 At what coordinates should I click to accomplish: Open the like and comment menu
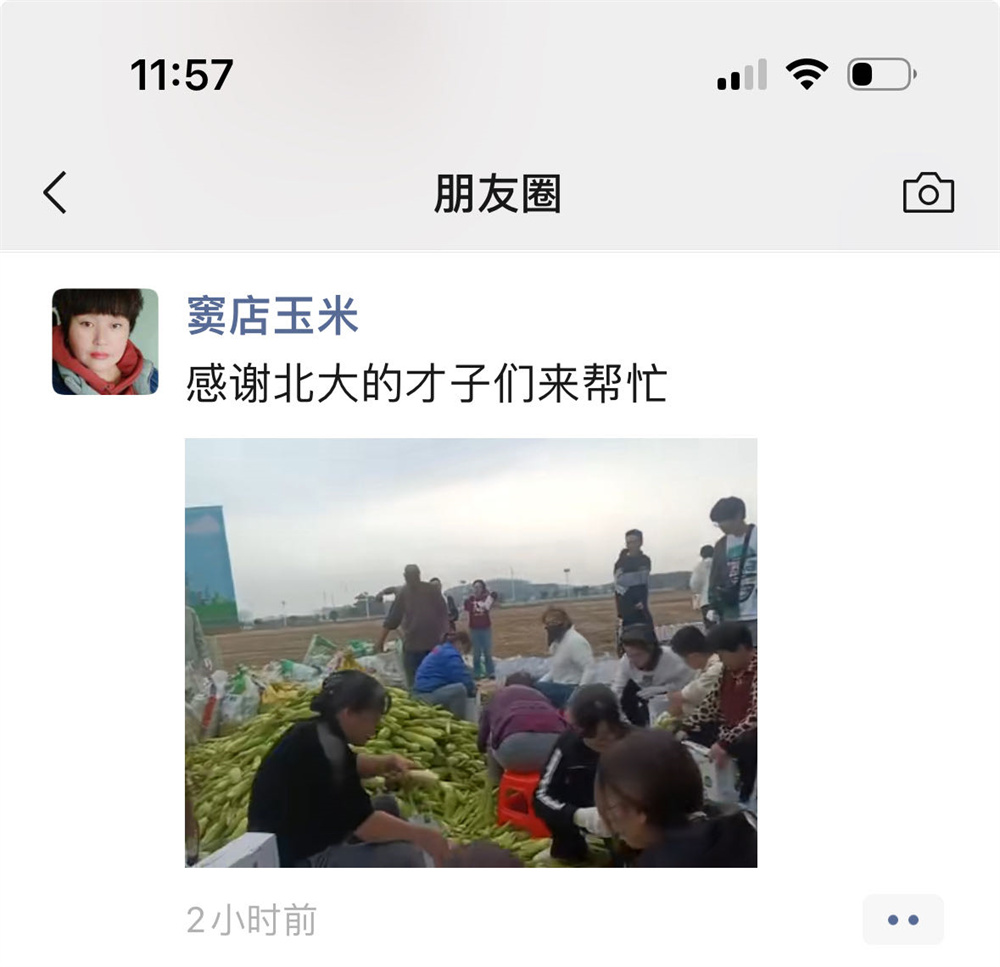(x=902, y=920)
